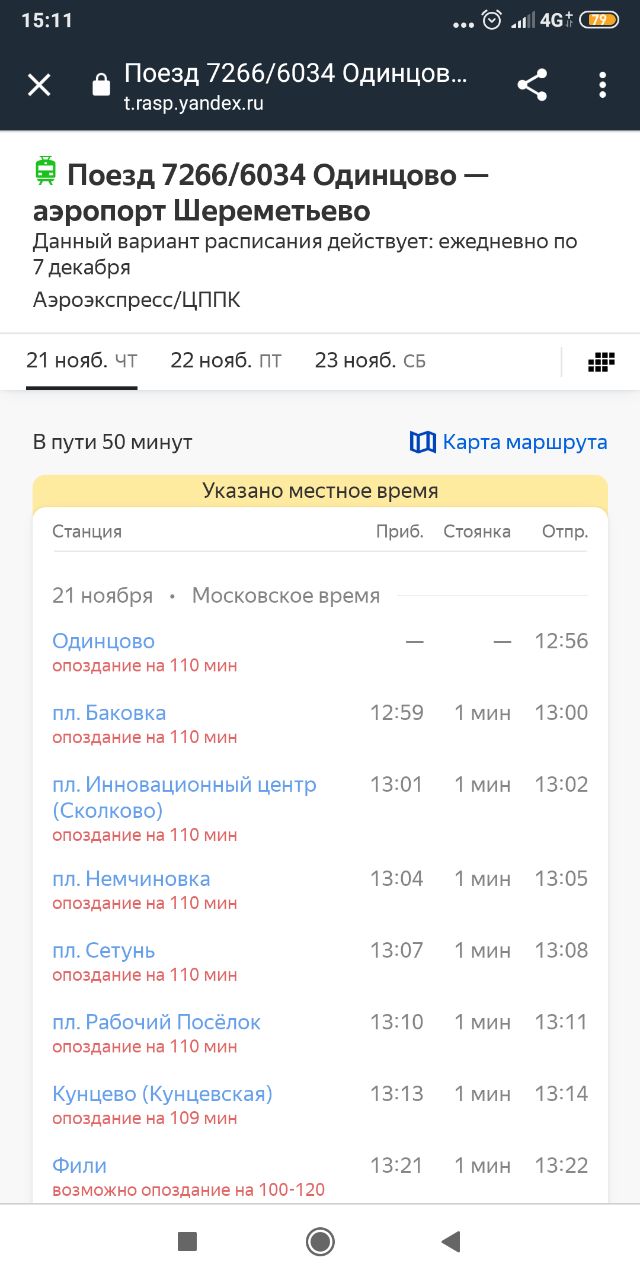Open the calendar grid icon
This screenshot has width=640, height=1280.
point(601,362)
